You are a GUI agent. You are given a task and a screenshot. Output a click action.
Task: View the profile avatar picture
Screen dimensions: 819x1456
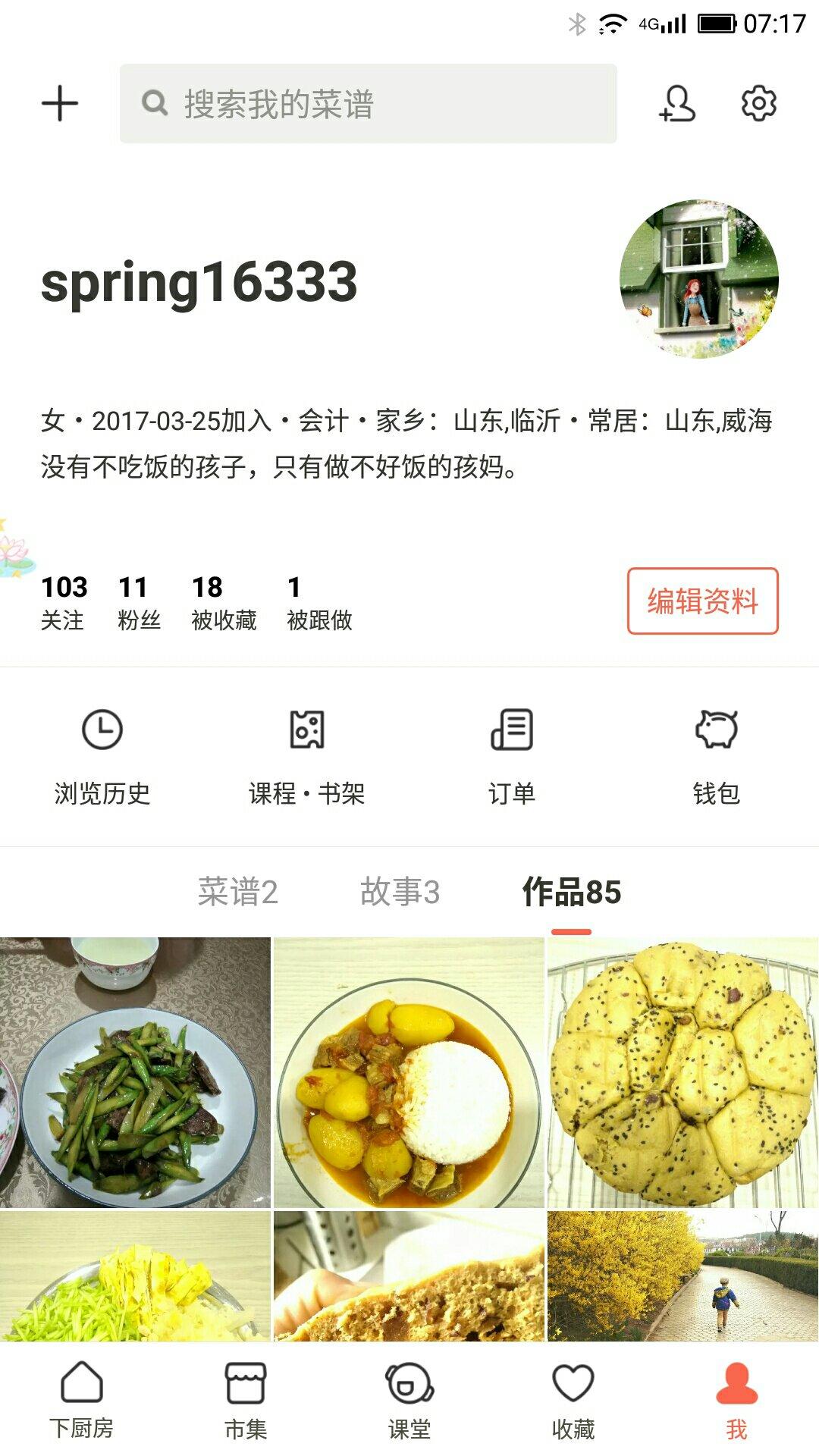click(x=698, y=279)
